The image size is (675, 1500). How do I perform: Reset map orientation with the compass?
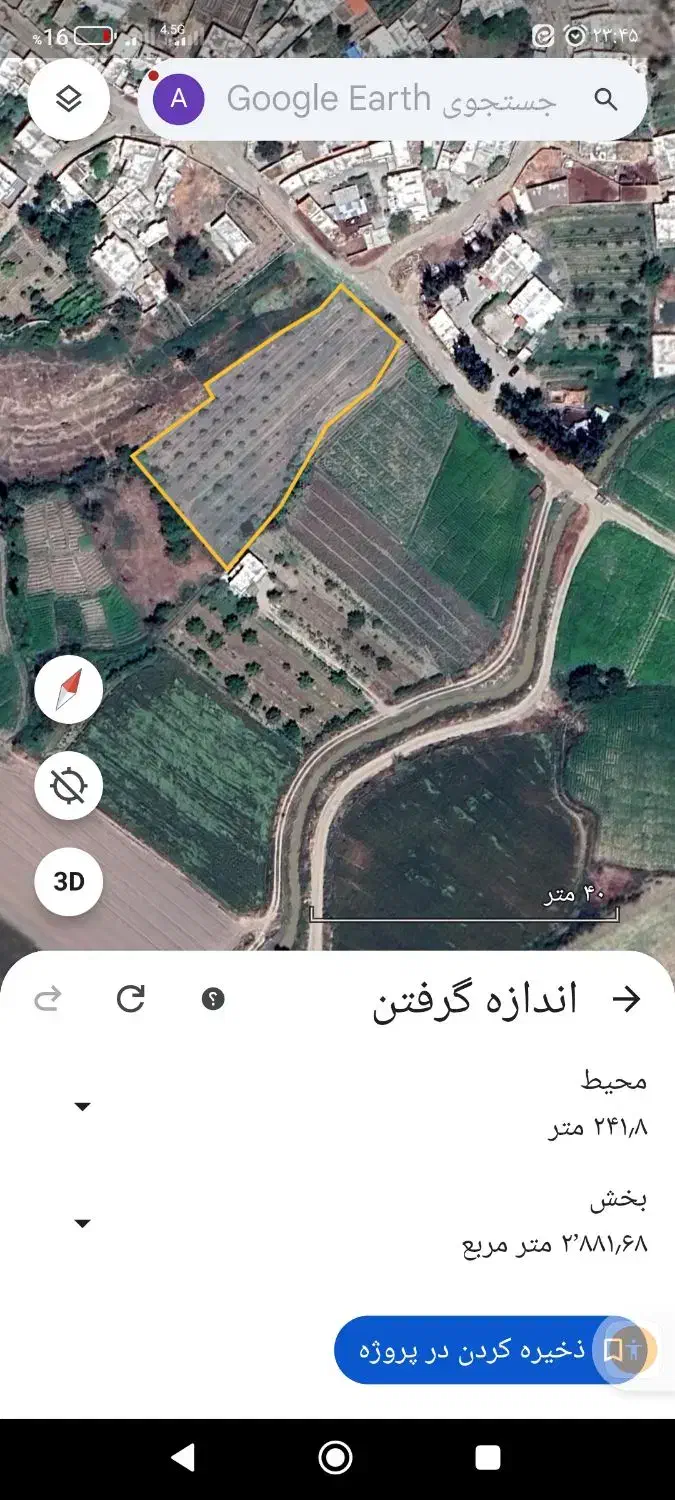pos(68,690)
